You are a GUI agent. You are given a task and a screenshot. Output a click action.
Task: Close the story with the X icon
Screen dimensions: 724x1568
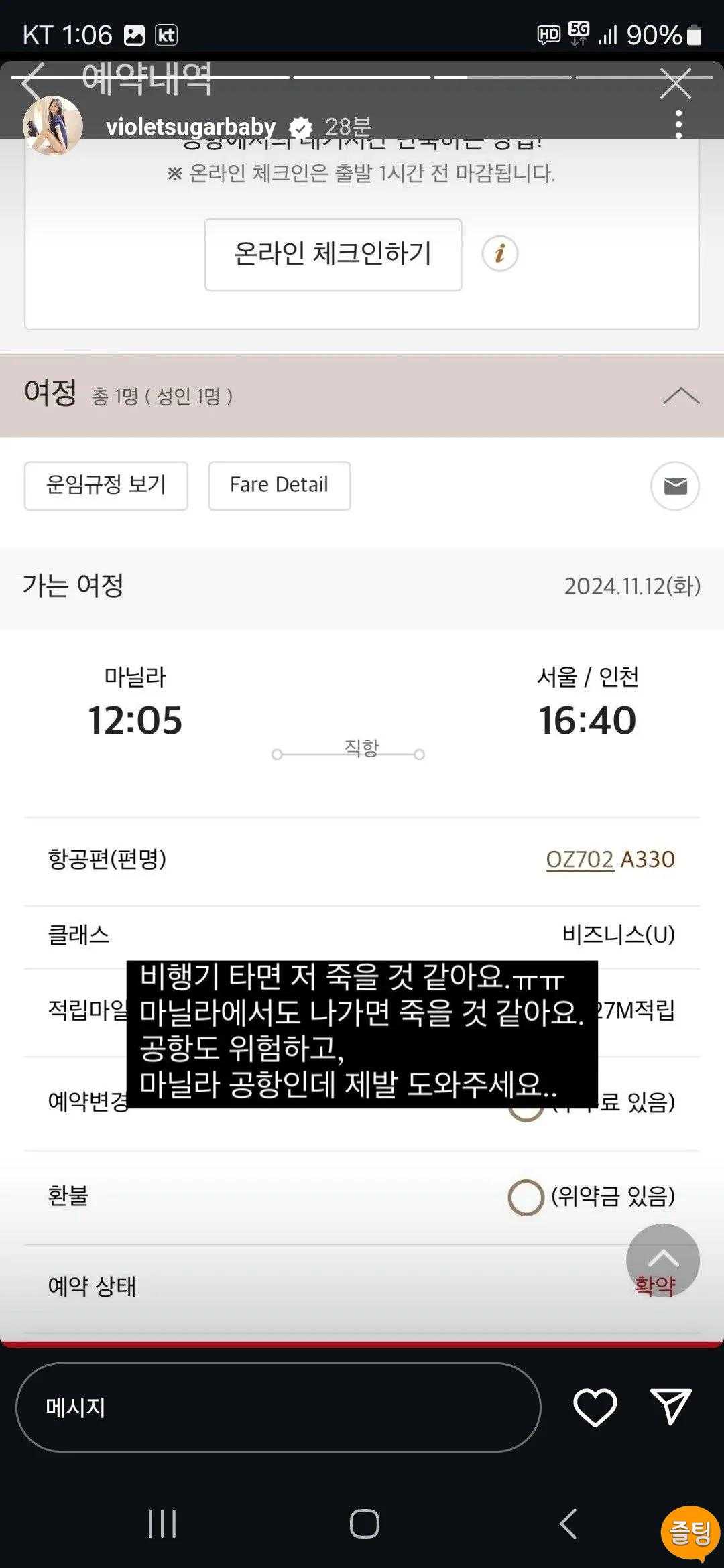pyautogui.click(x=675, y=83)
